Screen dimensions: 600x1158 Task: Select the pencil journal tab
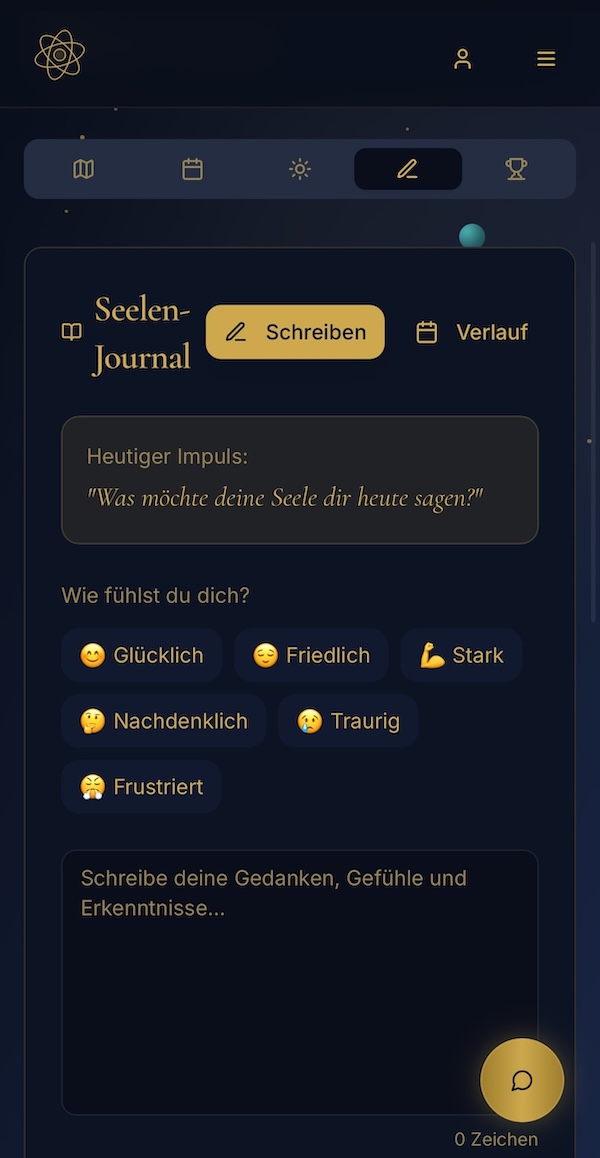pos(407,169)
